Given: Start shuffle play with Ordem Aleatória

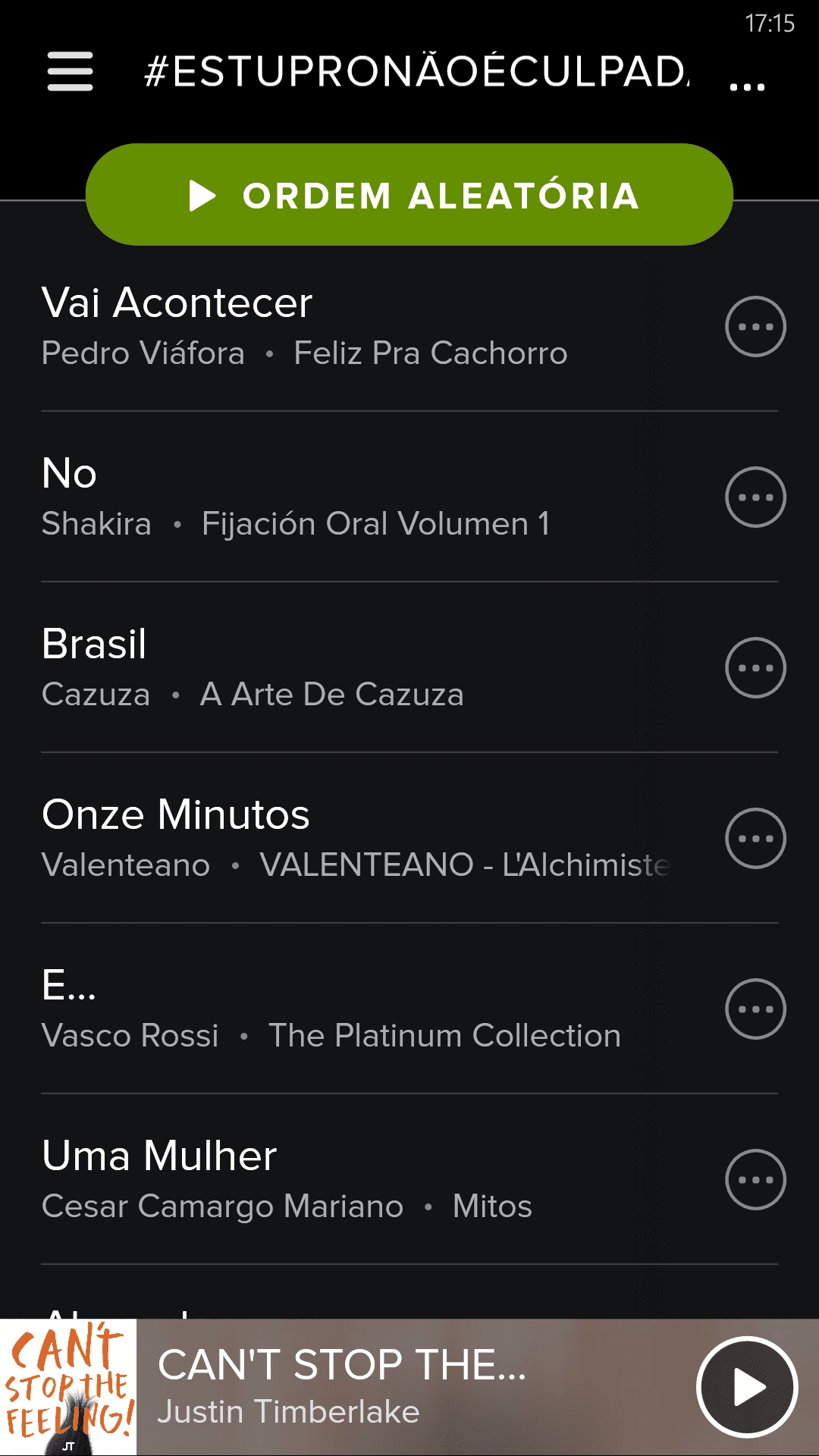Looking at the screenshot, I should (409, 195).
